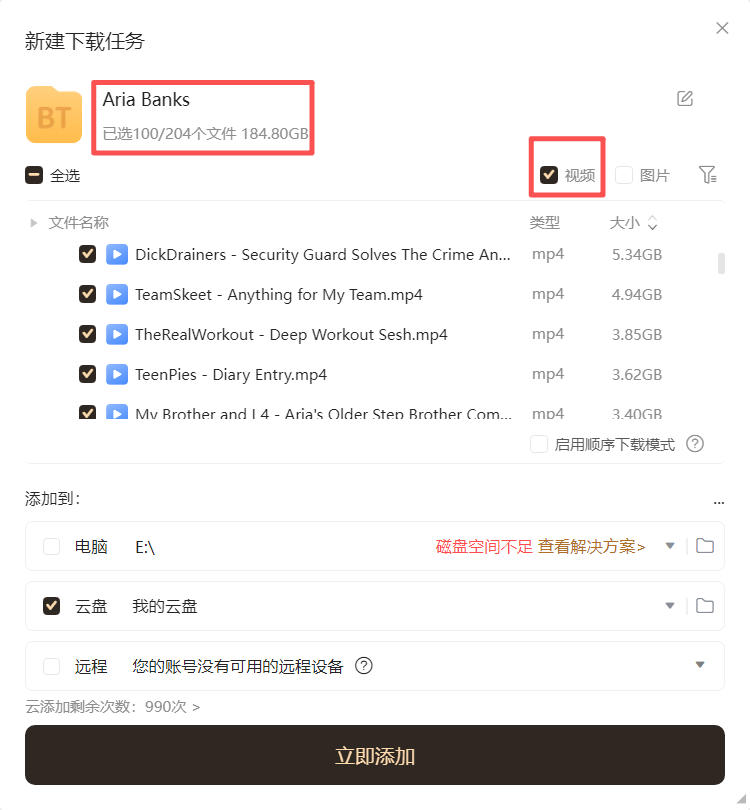This screenshot has height=810, width=750.
Task: Tap the 立即添加 button
Action: coord(375,755)
